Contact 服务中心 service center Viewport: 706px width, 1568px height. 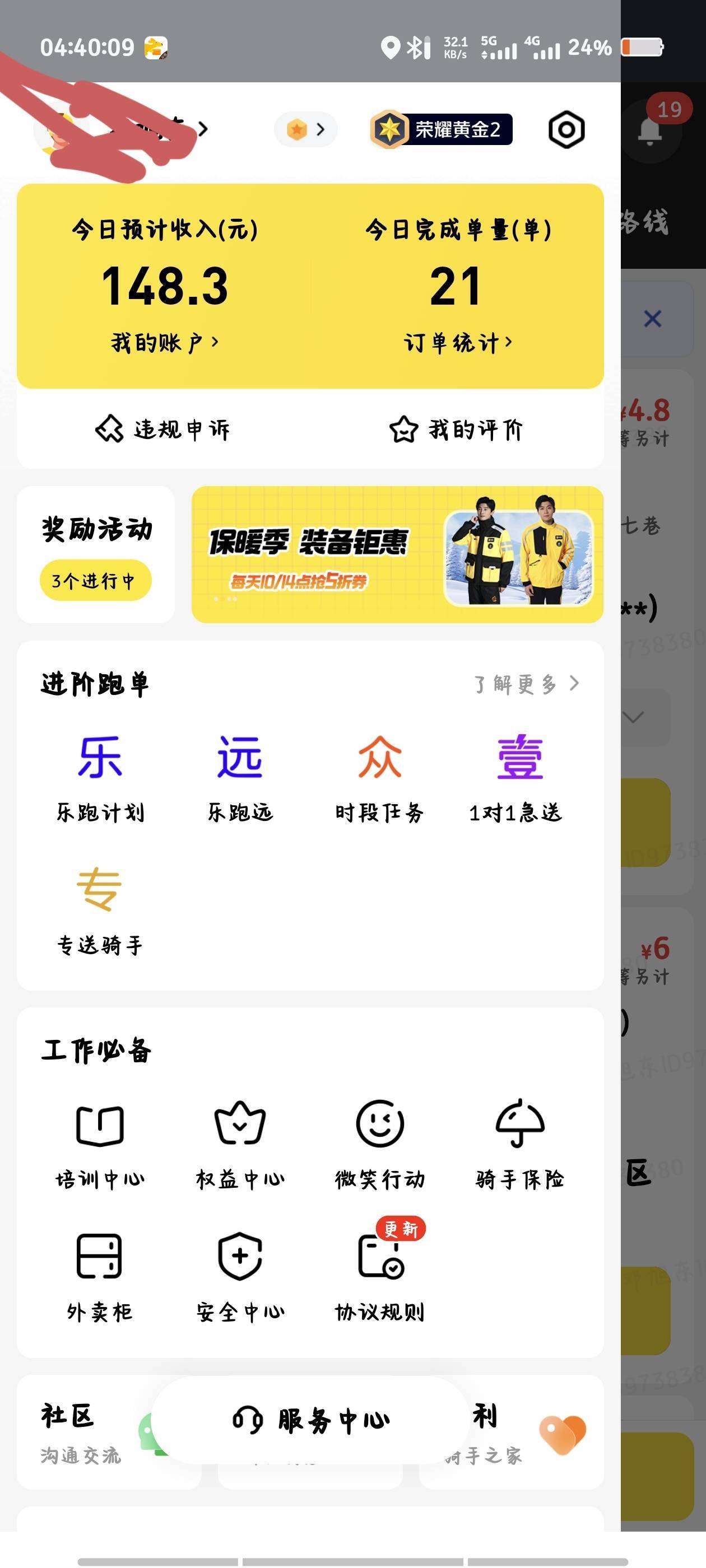pos(310,1420)
